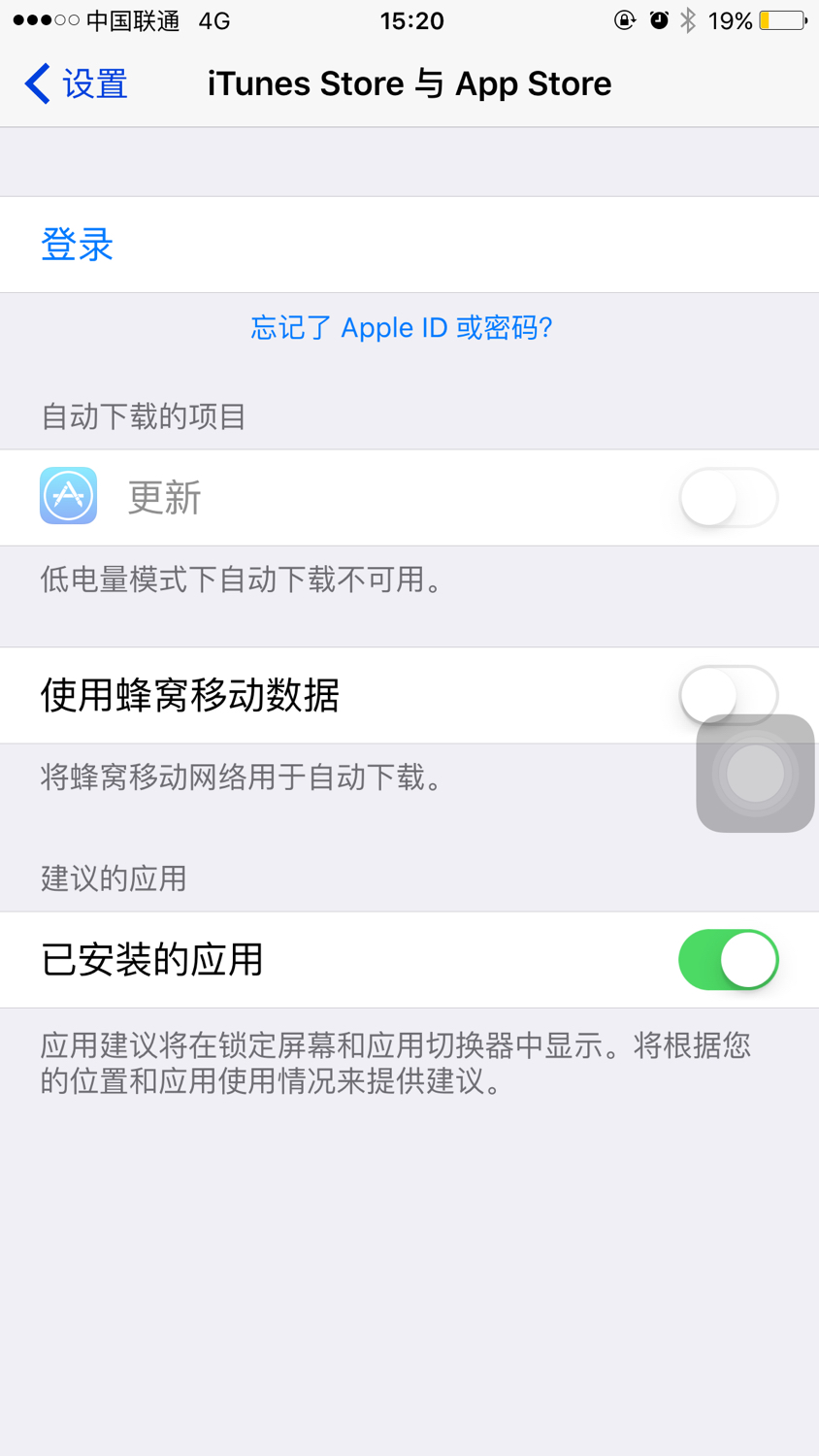Enable the 更新 automatic download switch

[729, 497]
